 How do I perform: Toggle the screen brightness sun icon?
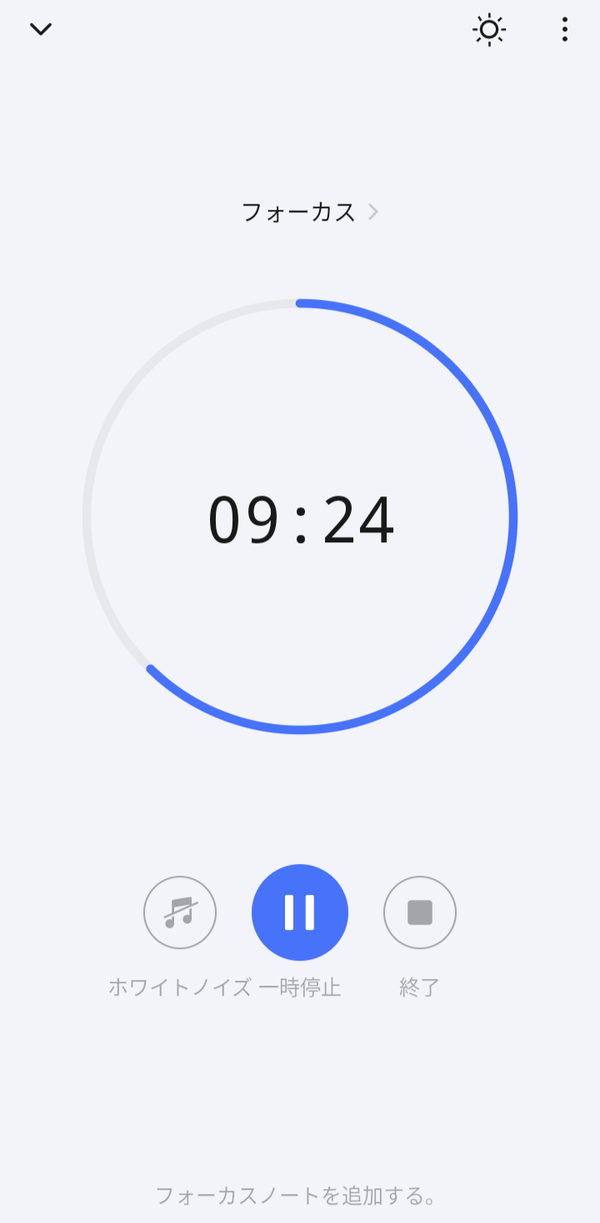click(x=489, y=30)
